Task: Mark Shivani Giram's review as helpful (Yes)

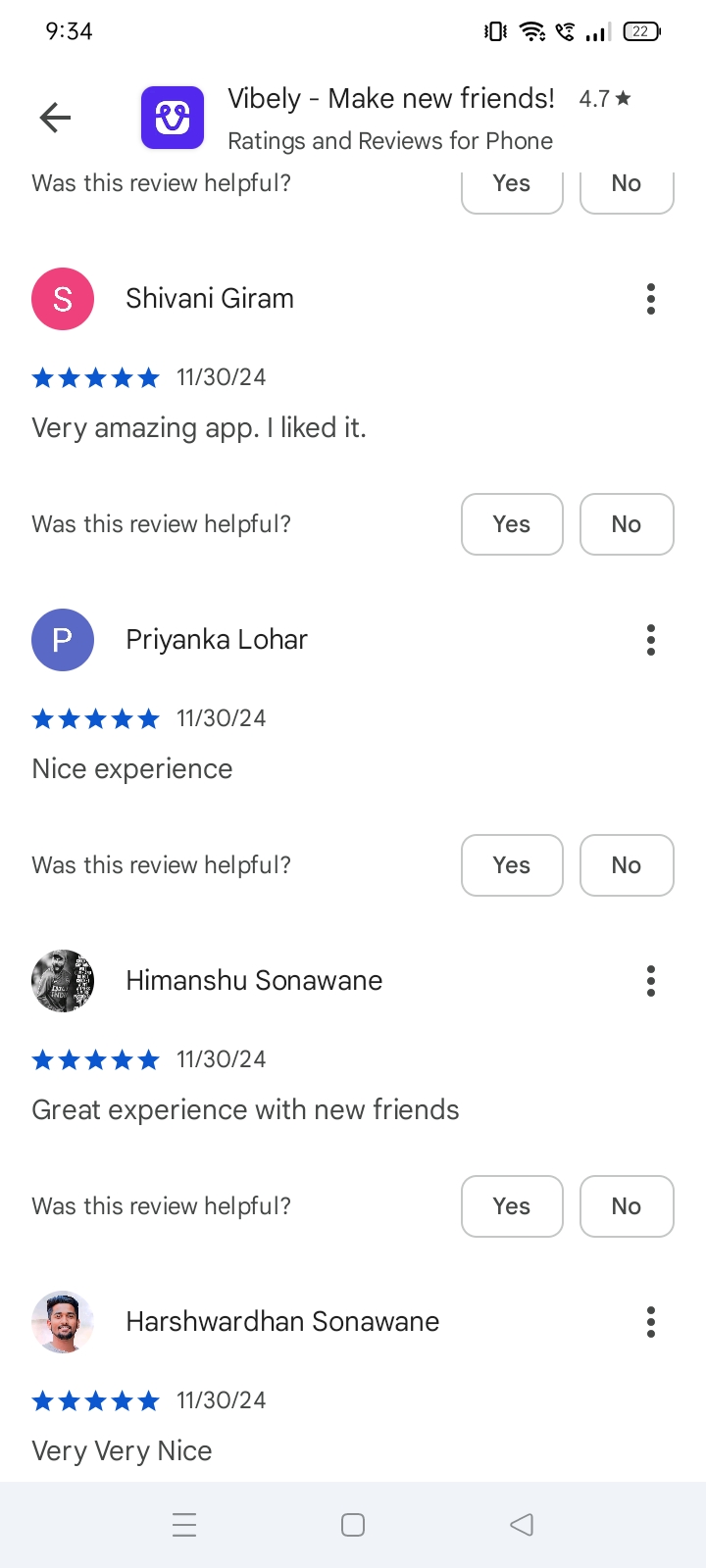Action: coord(512,524)
